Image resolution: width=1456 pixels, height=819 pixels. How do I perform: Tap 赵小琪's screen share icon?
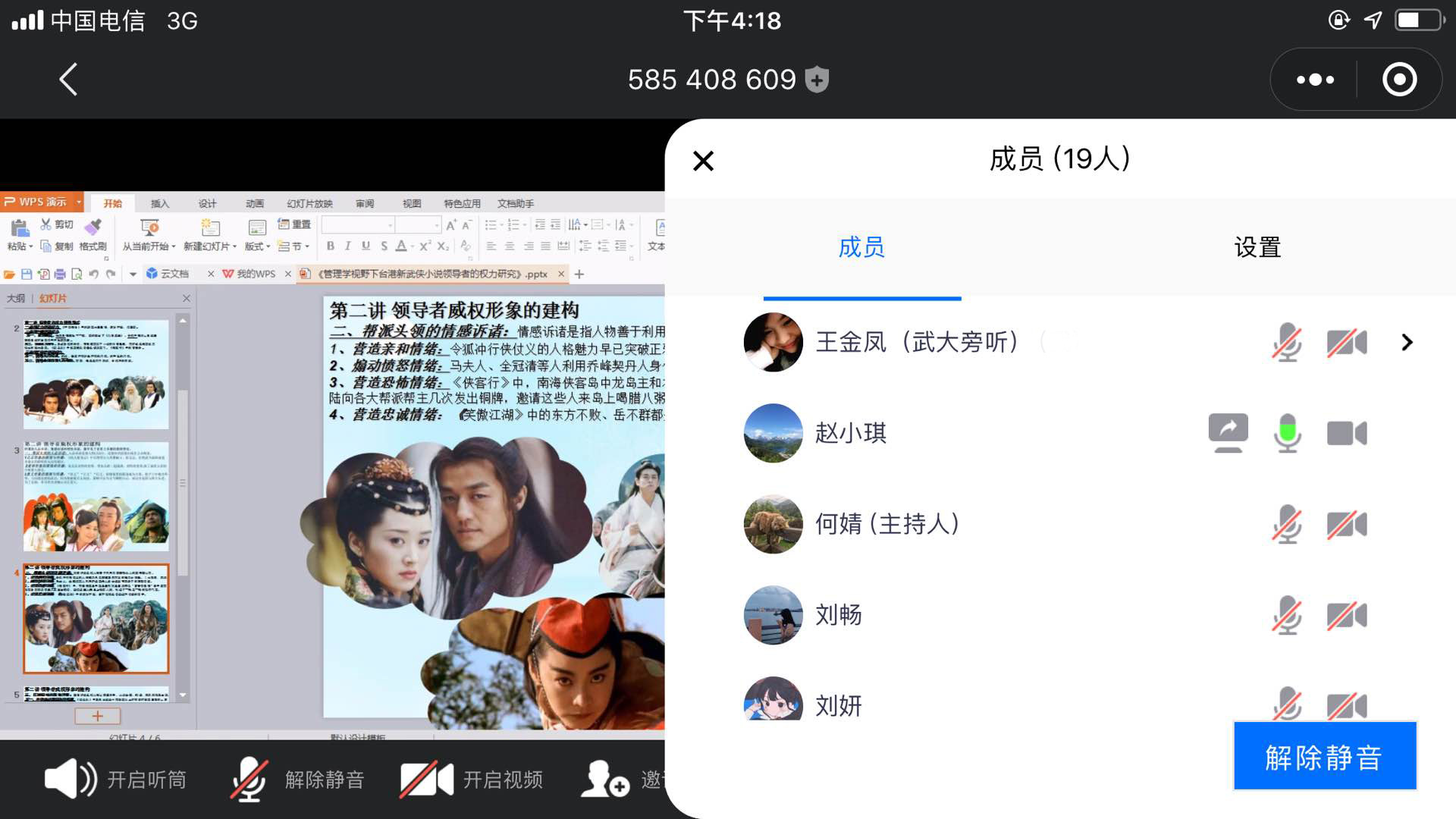(1228, 433)
